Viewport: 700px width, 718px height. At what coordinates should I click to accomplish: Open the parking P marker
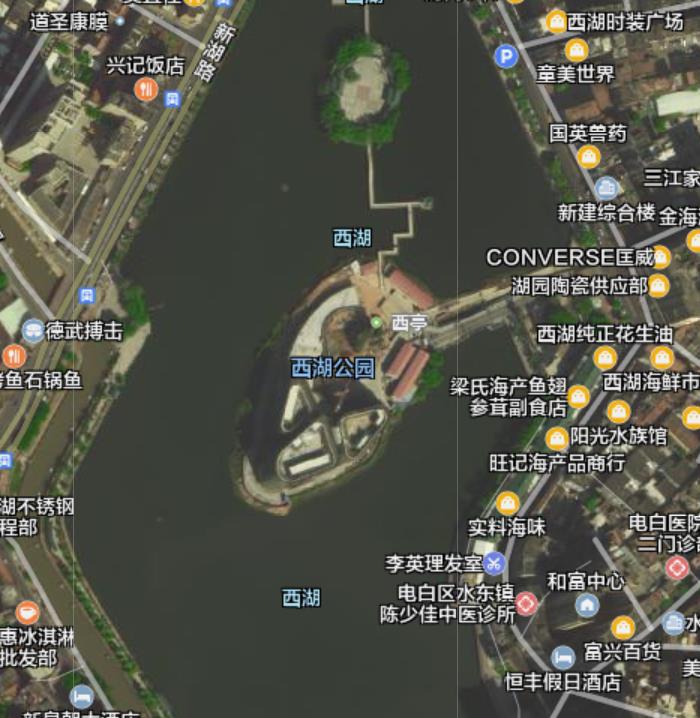507,57
